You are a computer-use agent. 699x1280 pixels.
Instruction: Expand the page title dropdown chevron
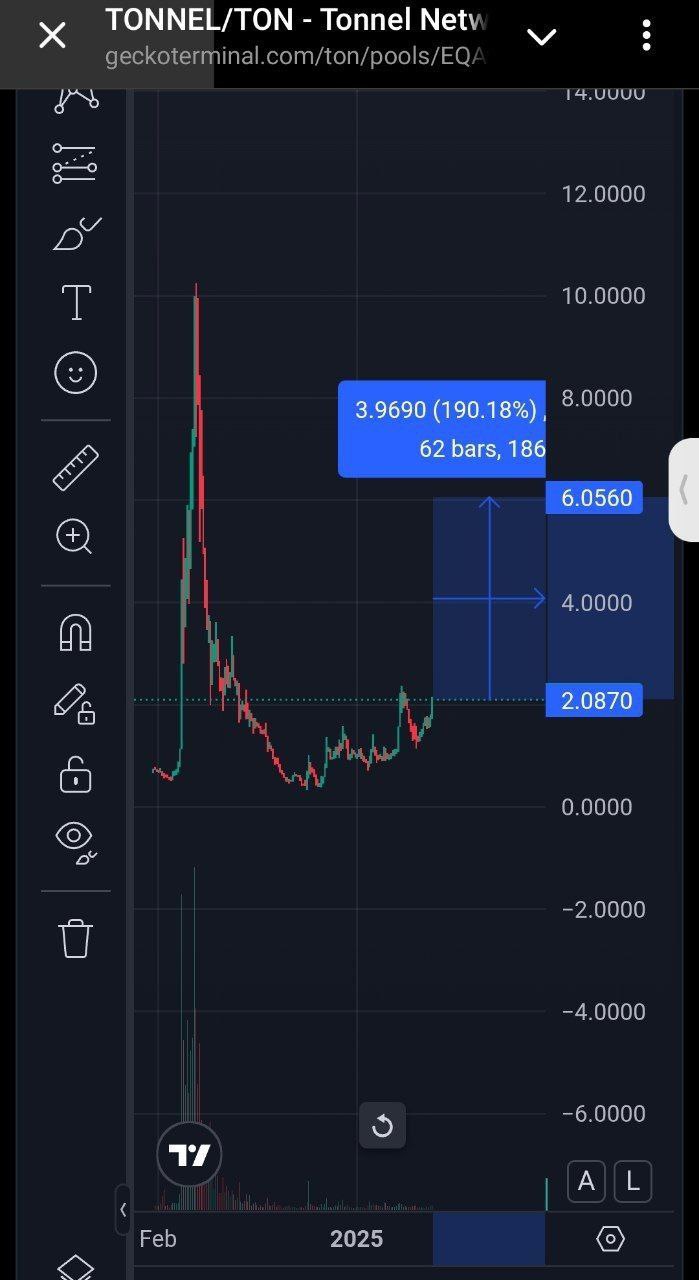pos(541,38)
